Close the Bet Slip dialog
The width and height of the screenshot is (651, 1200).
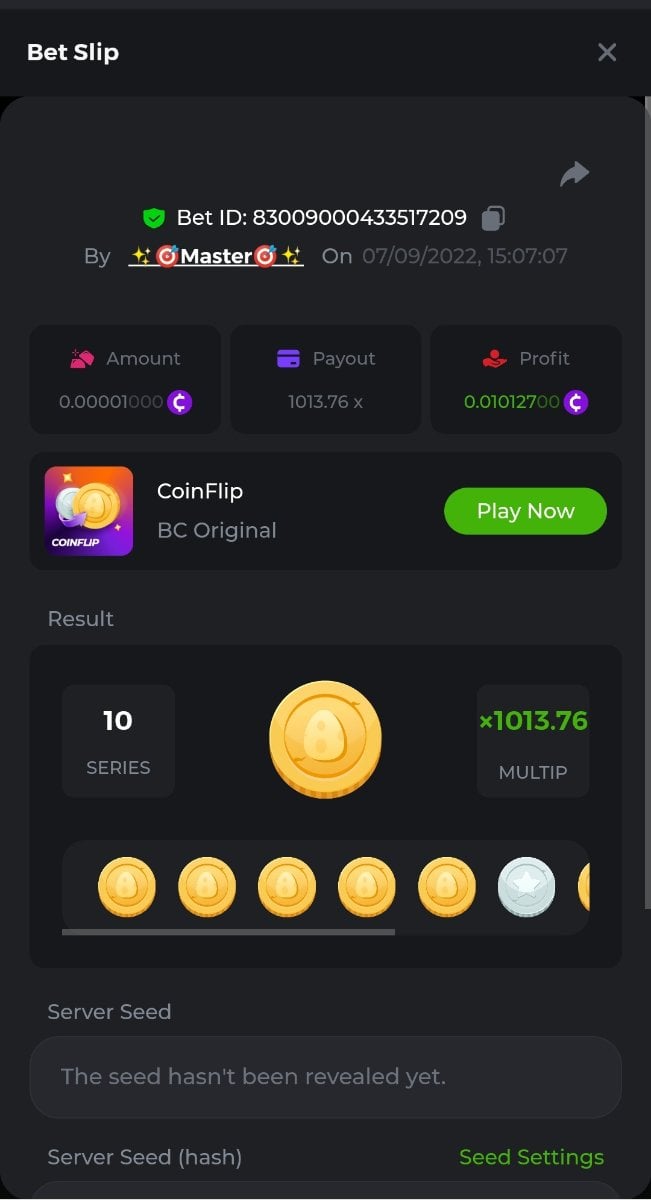pyautogui.click(x=606, y=53)
